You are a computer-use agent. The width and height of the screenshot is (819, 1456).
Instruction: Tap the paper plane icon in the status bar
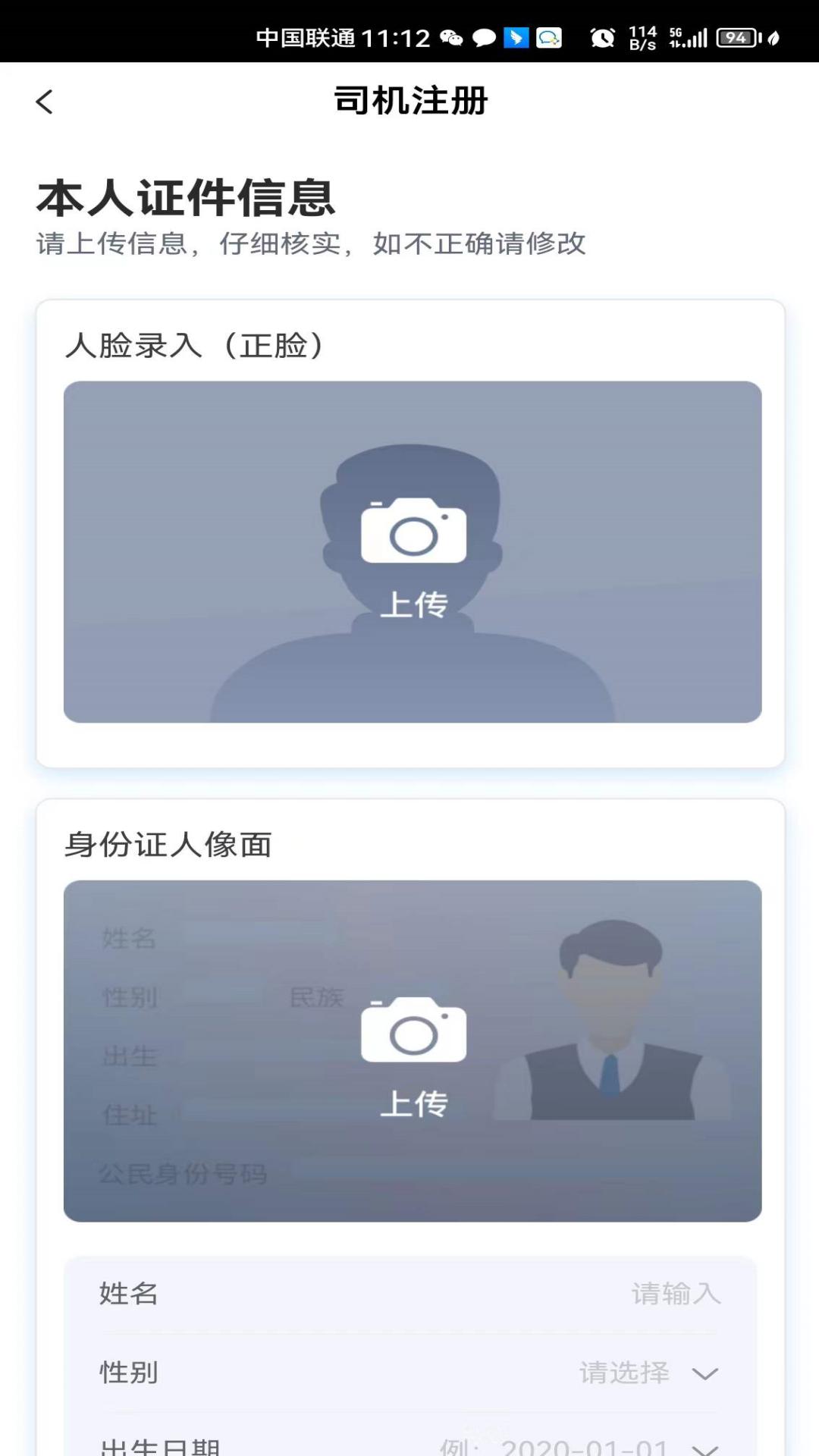coord(515,36)
